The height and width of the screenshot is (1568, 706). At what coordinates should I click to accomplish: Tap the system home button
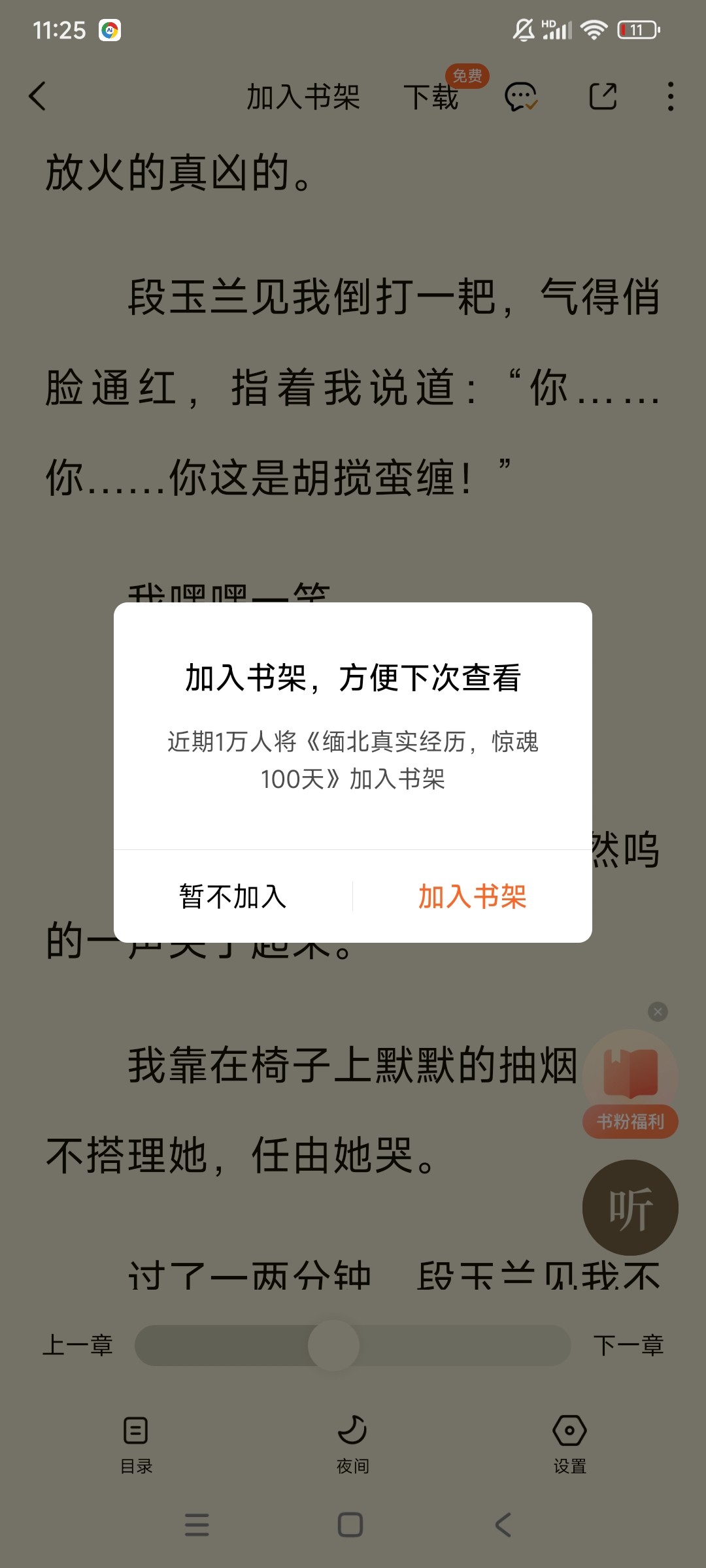pyautogui.click(x=350, y=1525)
